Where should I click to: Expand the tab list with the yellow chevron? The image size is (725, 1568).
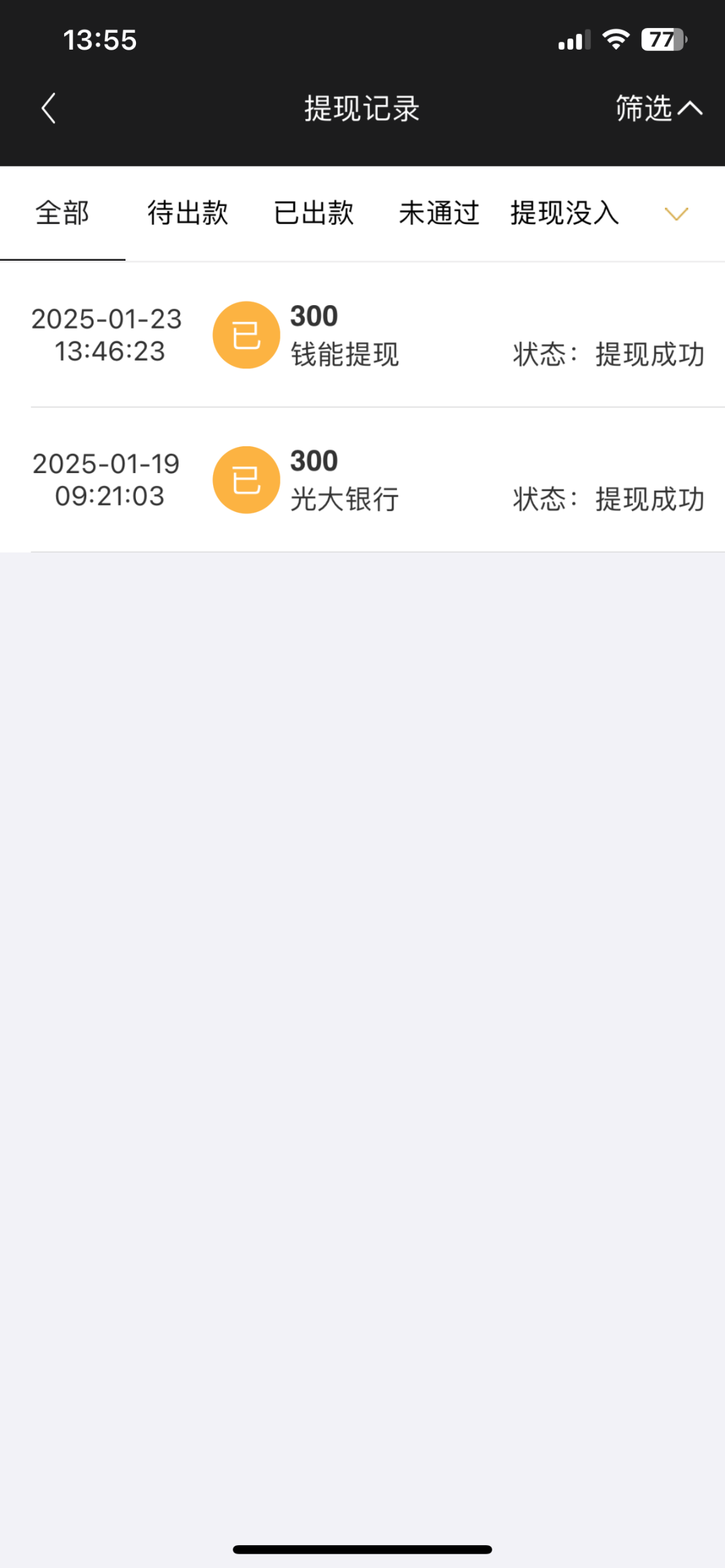[677, 214]
